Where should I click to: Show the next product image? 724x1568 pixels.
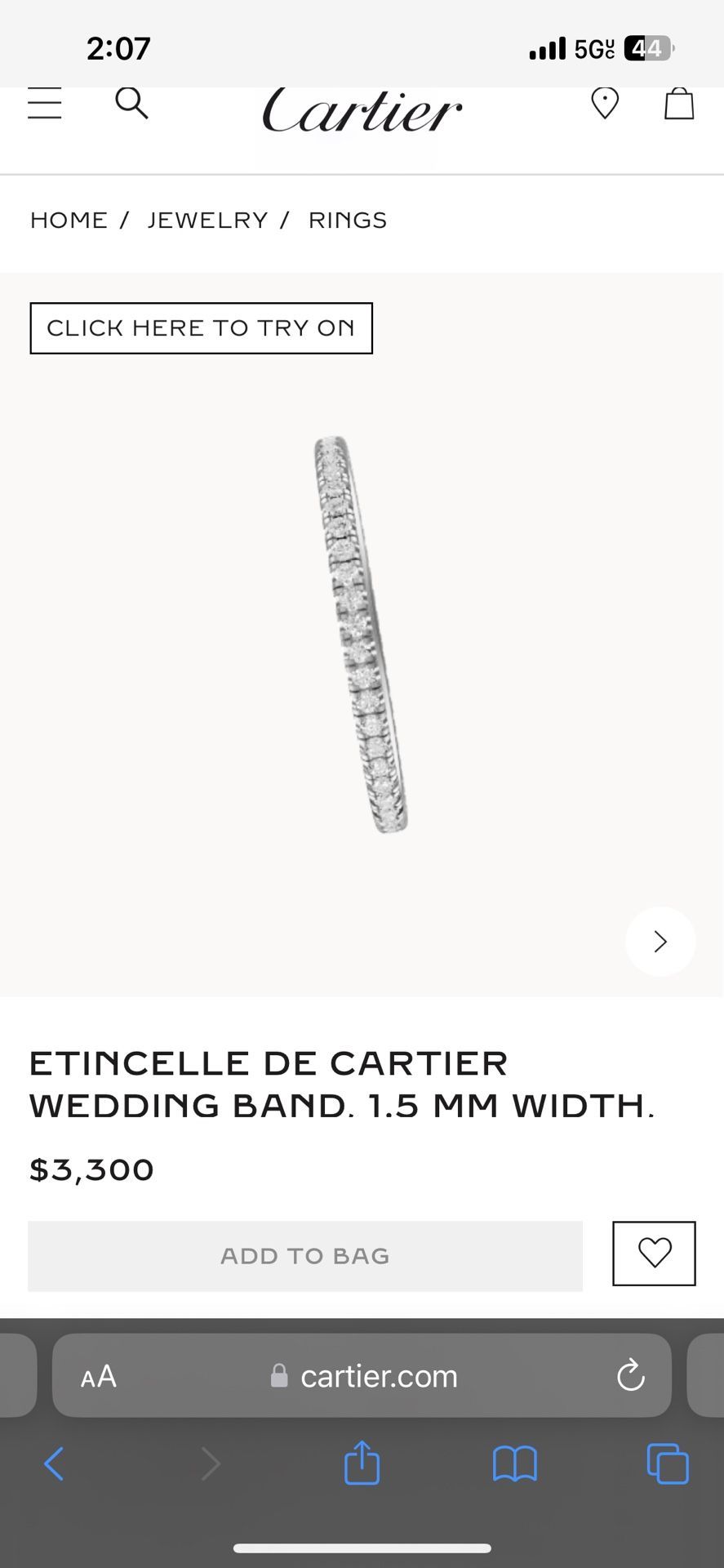pos(660,942)
